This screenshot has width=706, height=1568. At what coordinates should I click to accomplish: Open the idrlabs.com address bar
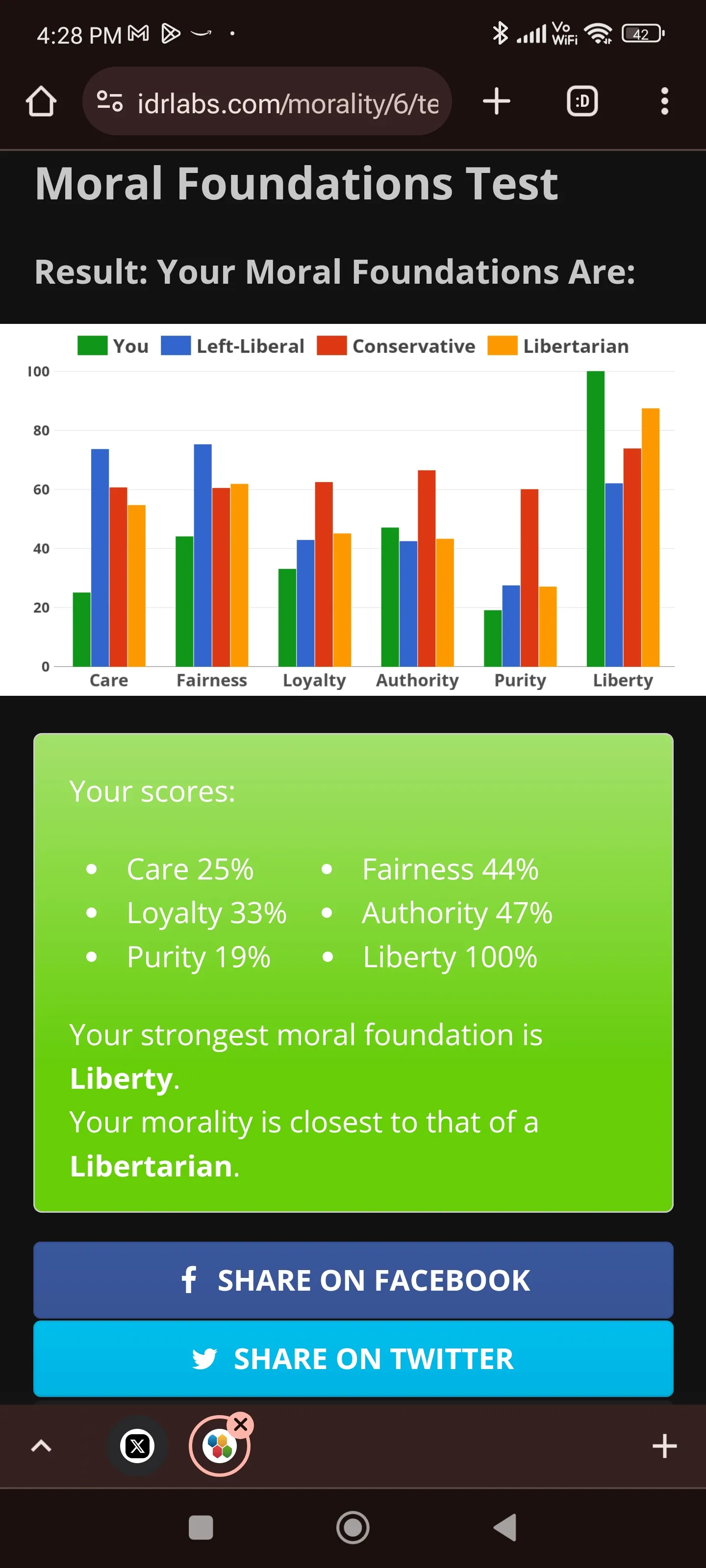coord(267,101)
